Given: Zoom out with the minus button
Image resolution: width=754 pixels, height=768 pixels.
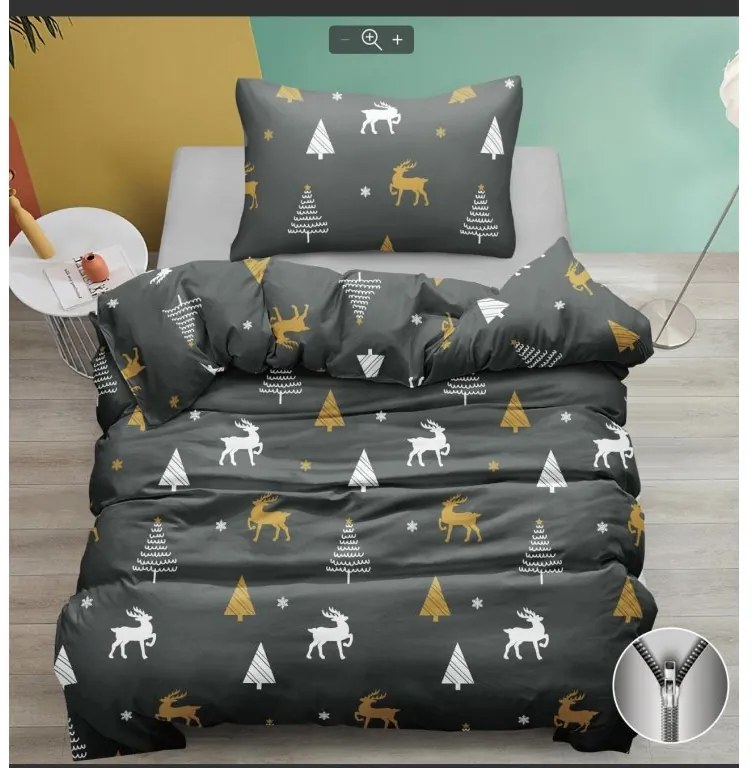Looking at the screenshot, I should pyautogui.click(x=345, y=40).
